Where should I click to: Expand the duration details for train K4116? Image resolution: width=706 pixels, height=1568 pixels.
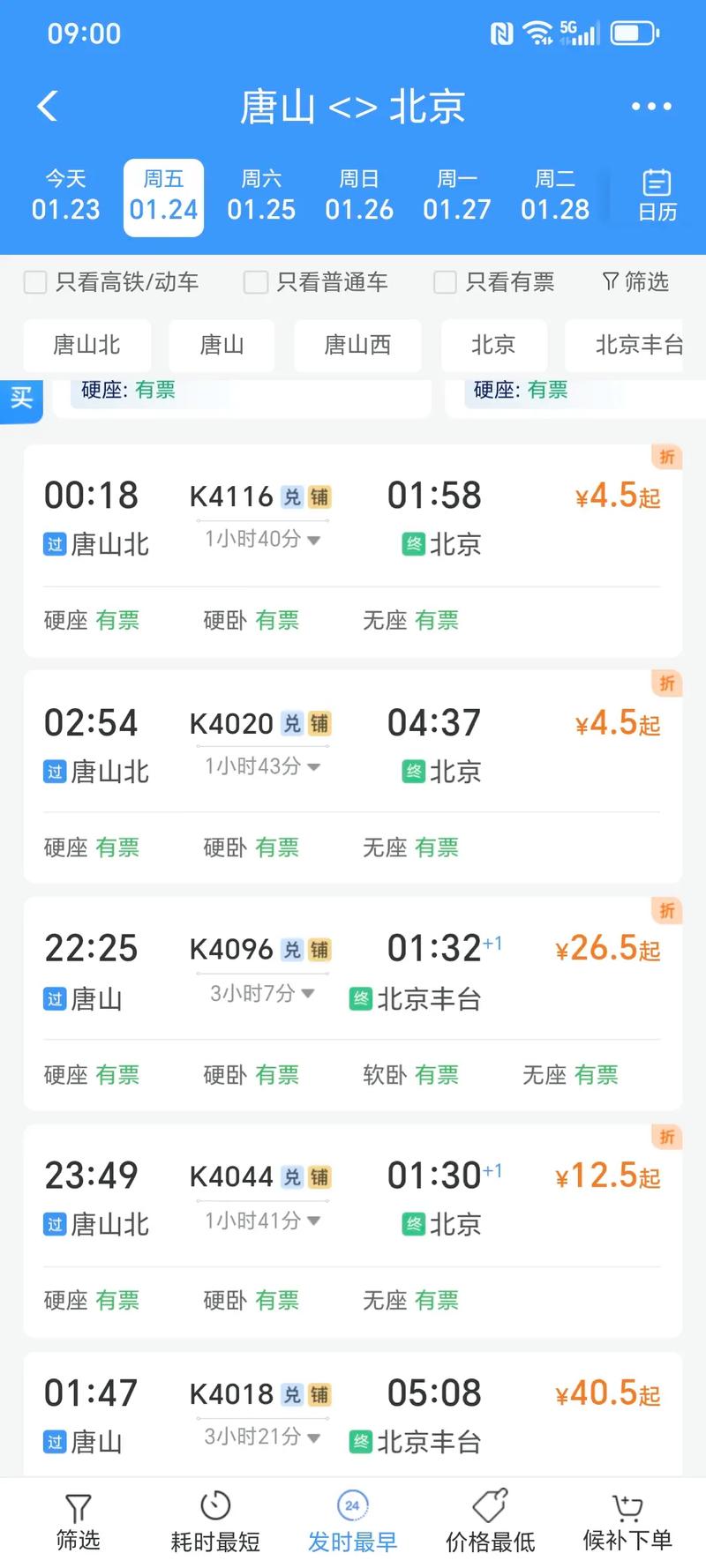pyautogui.click(x=261, y=540)
